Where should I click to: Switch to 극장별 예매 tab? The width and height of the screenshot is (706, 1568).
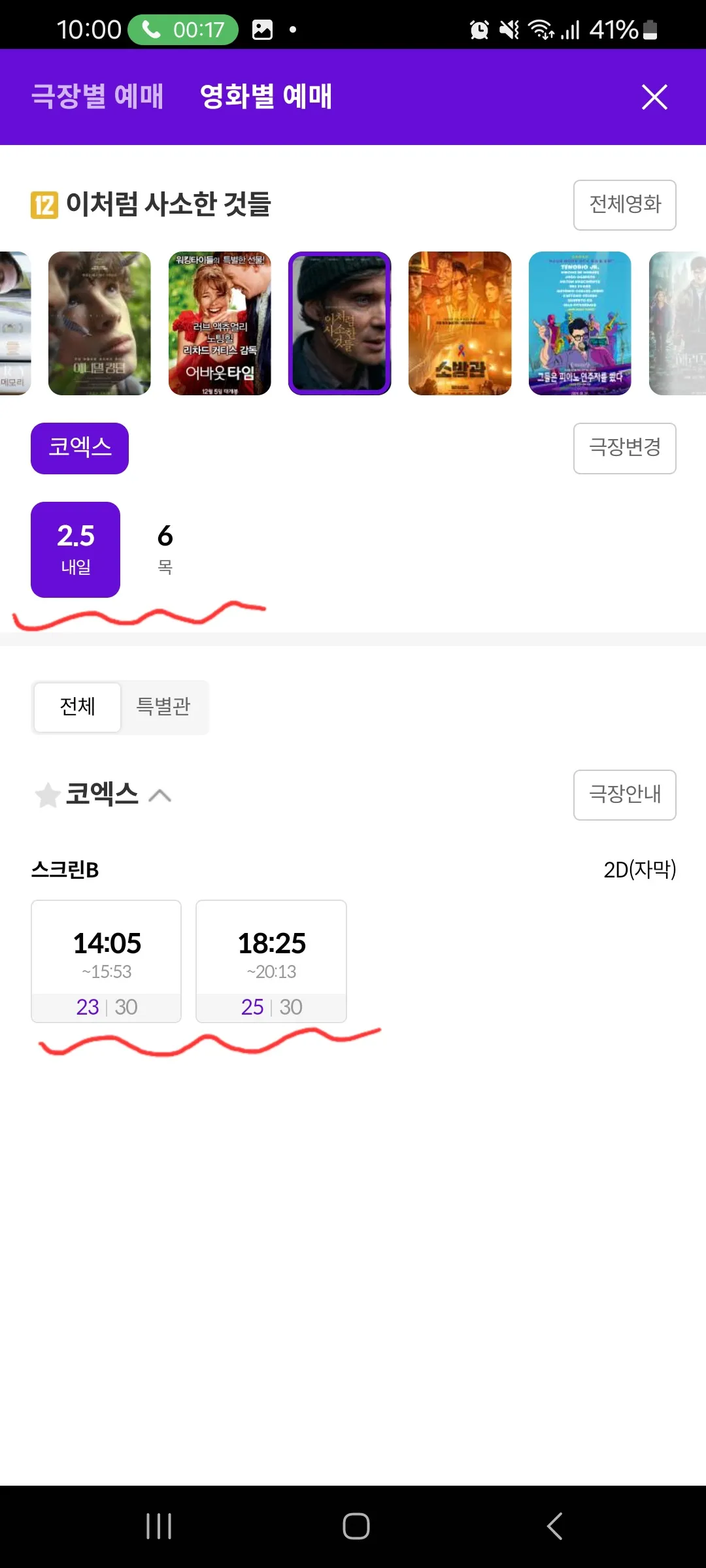coord(97,97)
